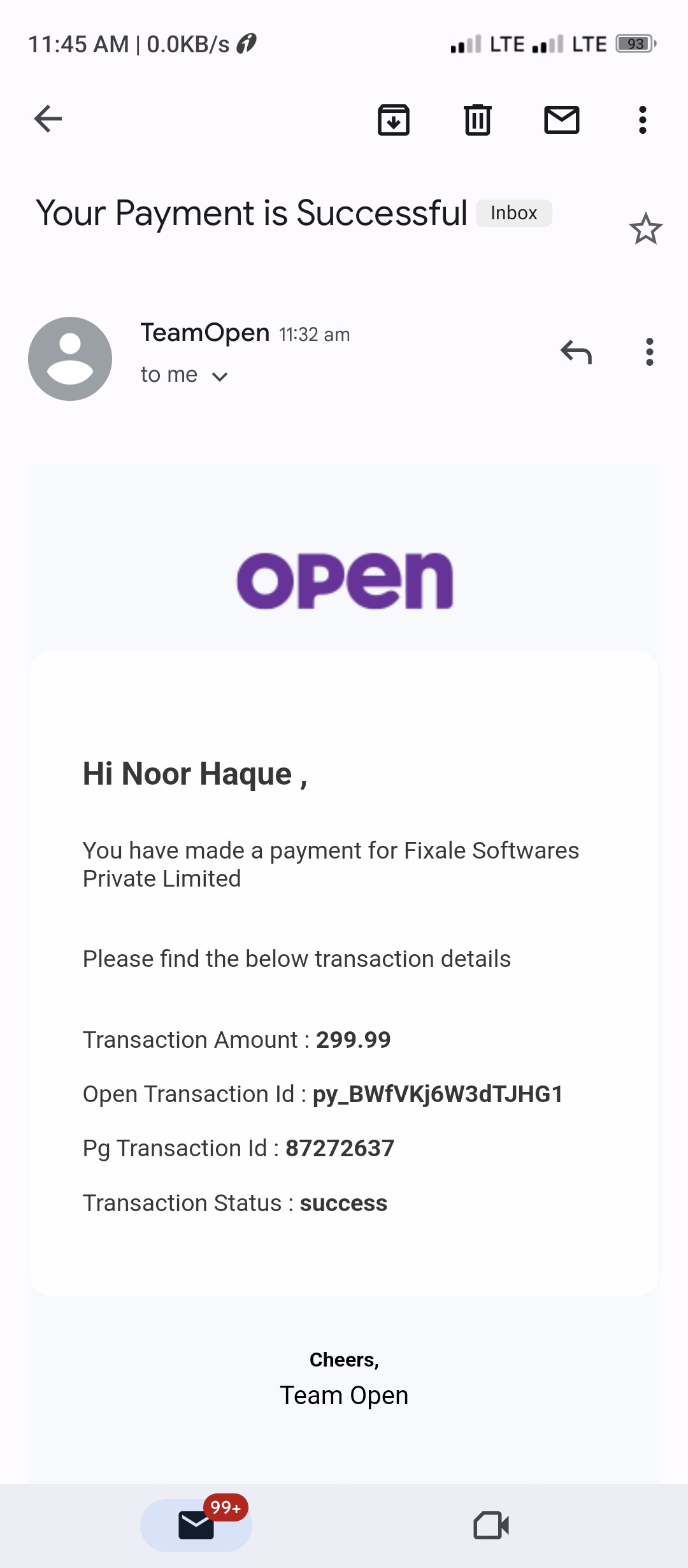Open the top toolbar overflow menu
The height and width of the screenshot is (1568, 688).
tap(643, 119)
